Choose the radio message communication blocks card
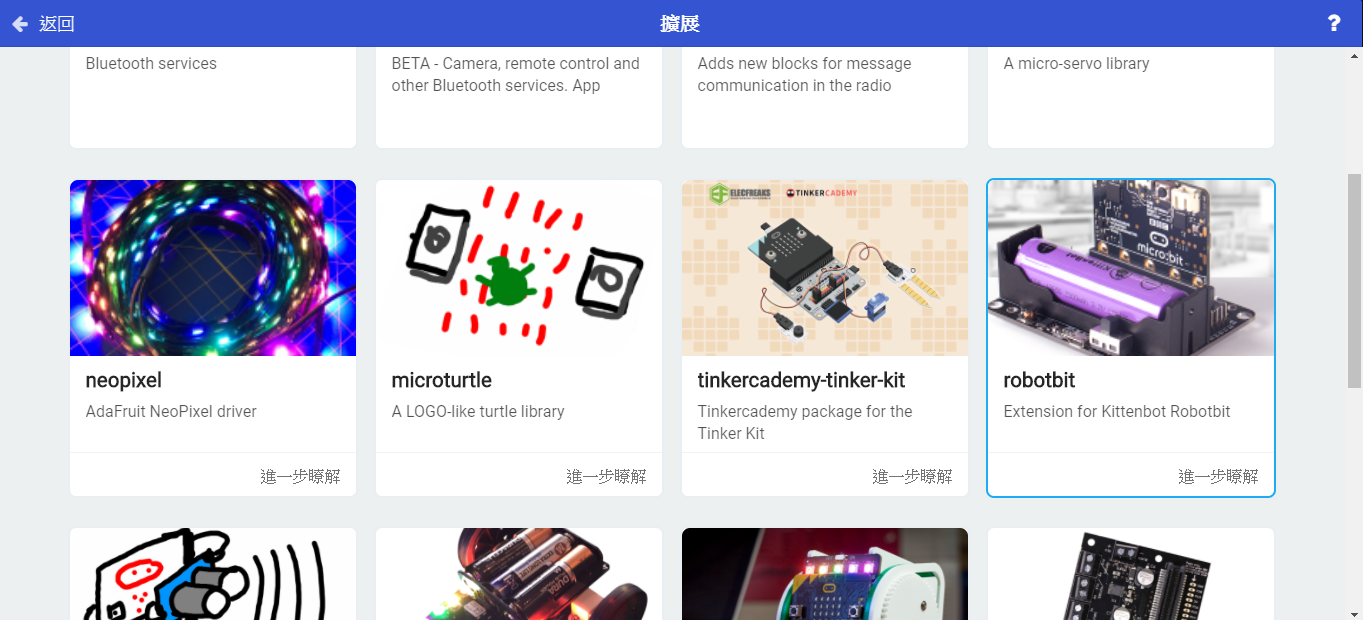 tap(824, 95)
